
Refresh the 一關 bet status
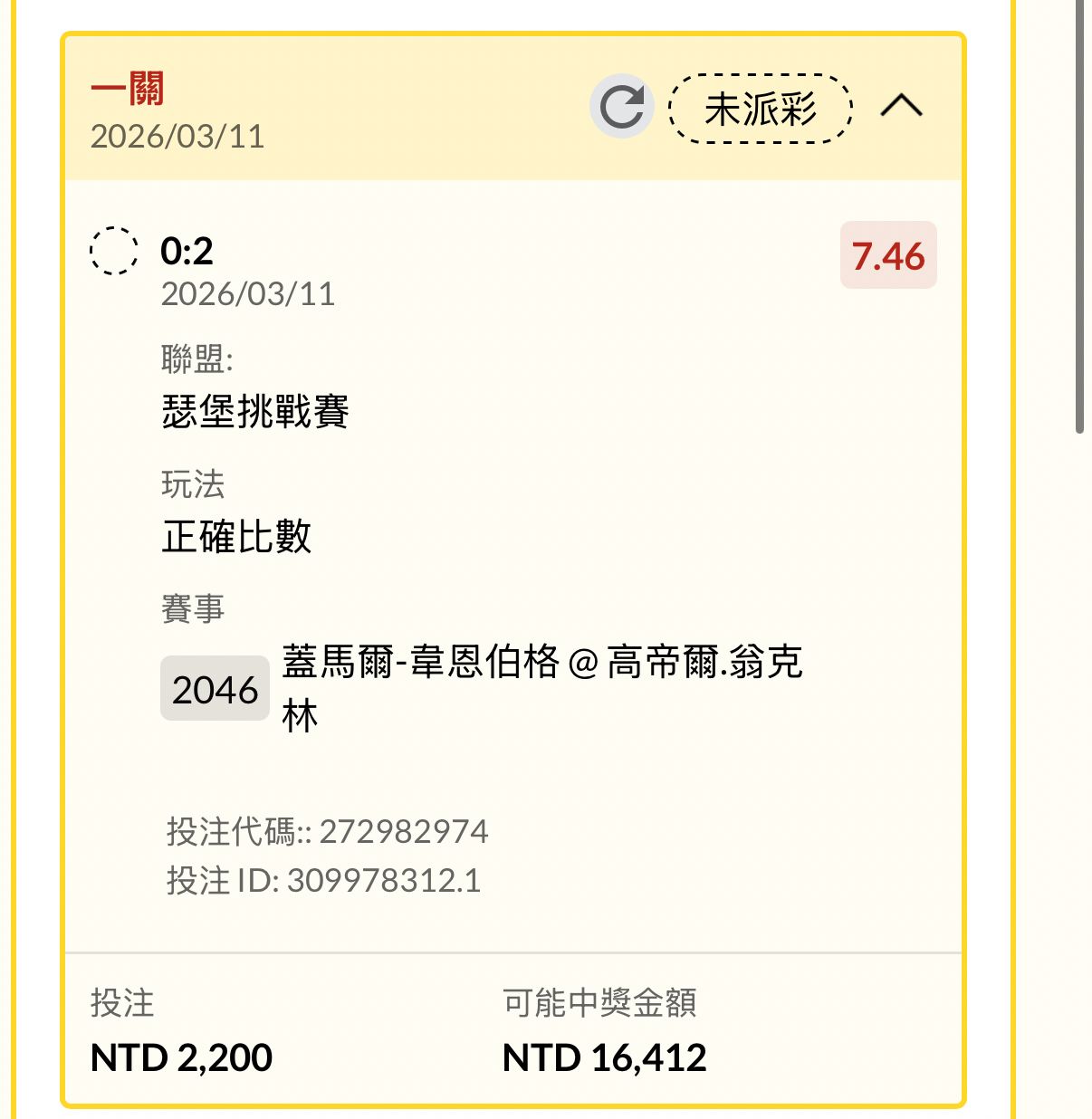pos(621,108)
